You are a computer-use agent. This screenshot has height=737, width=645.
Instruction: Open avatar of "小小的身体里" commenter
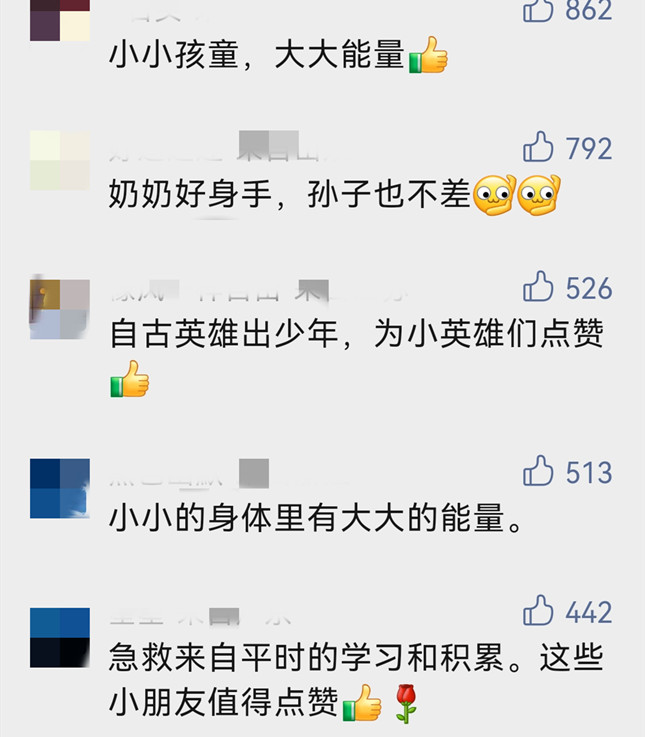pyautogui.click(x=60, y=488)
